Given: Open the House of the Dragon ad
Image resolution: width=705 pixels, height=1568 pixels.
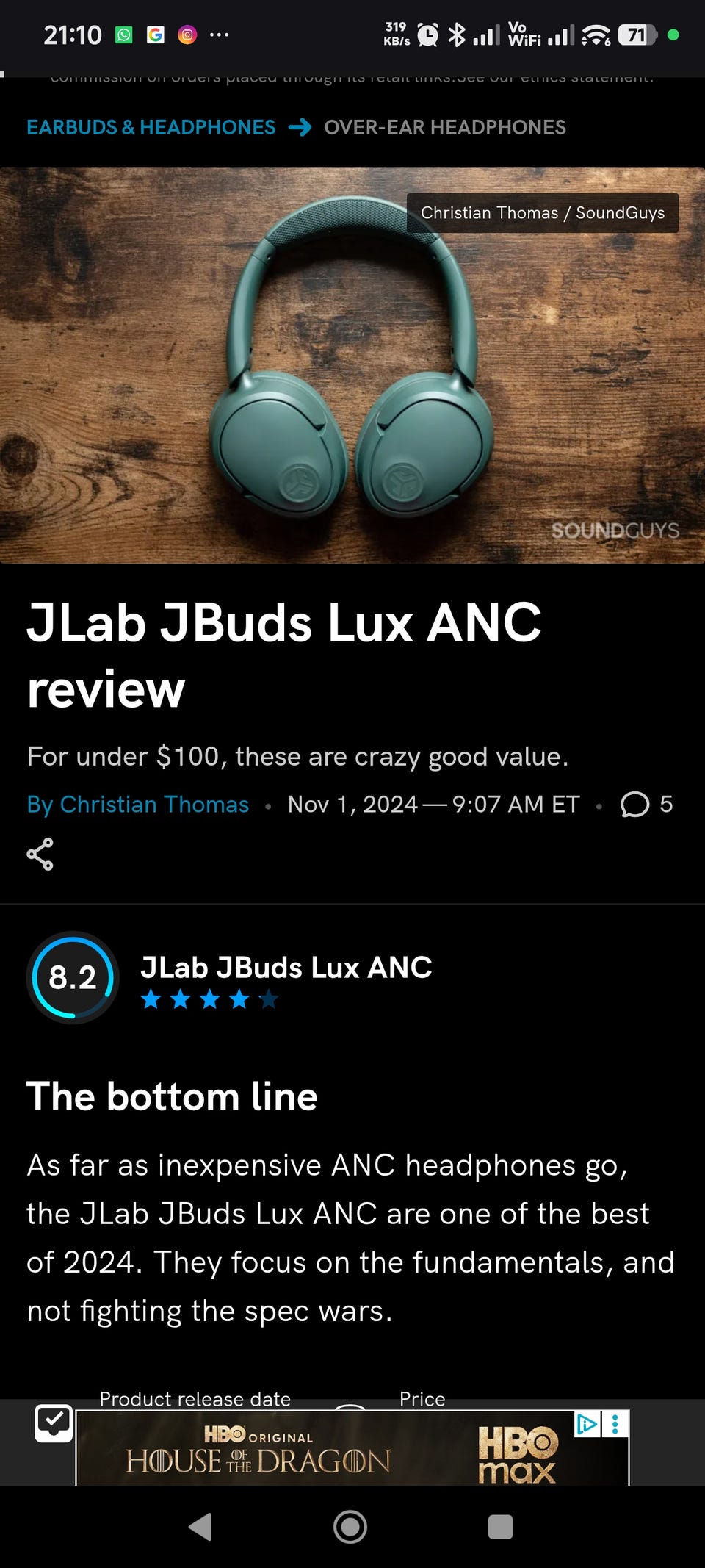Looking at the screenshot, I should tap(352, 1448).
